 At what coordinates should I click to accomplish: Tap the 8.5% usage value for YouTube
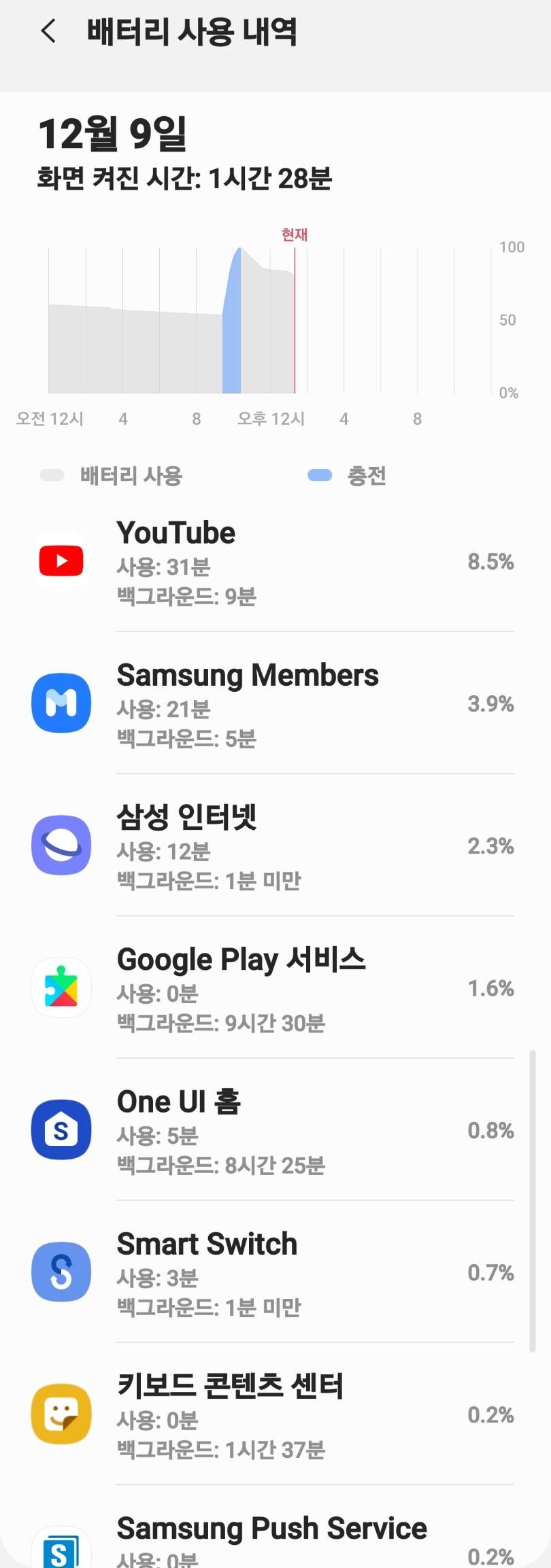point(490,562)
